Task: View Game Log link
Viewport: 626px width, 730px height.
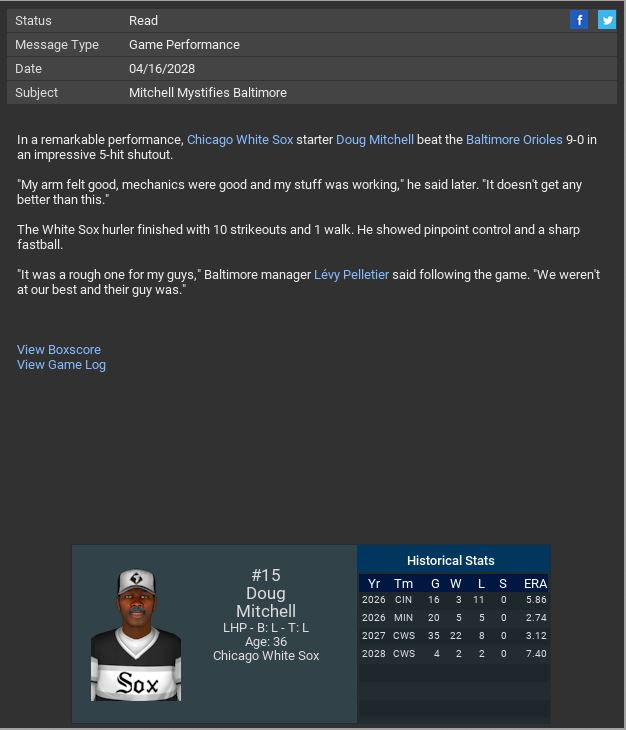Action: (x=61, y=365)
